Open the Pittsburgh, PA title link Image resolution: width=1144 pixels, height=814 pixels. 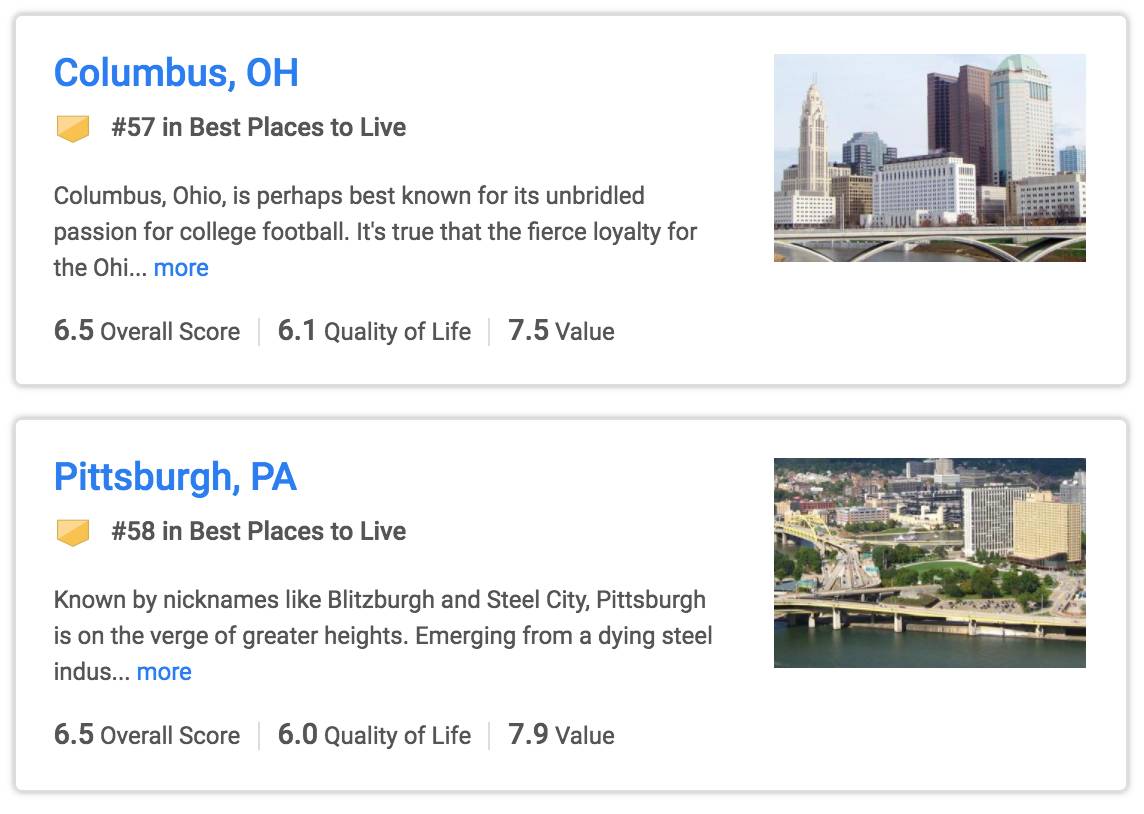point(175,477)
